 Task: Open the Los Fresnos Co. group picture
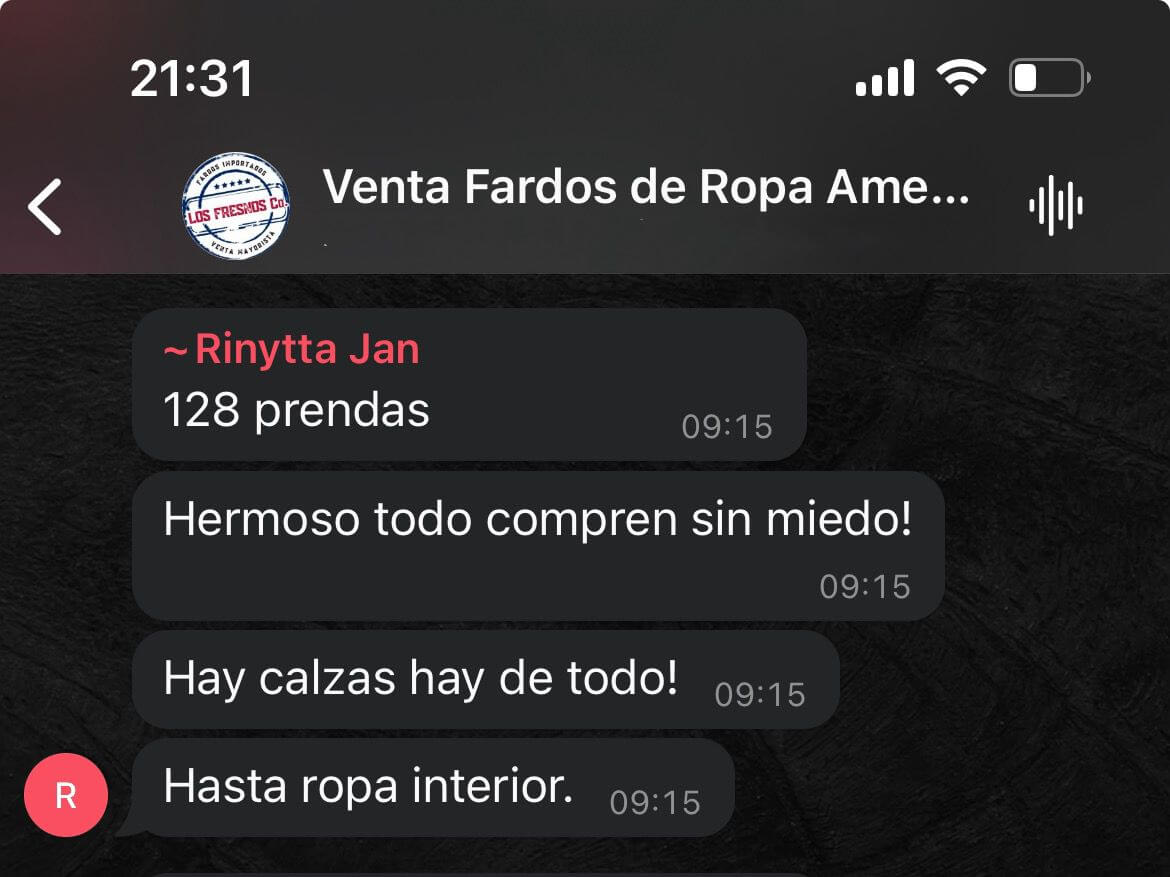point(236,207)
